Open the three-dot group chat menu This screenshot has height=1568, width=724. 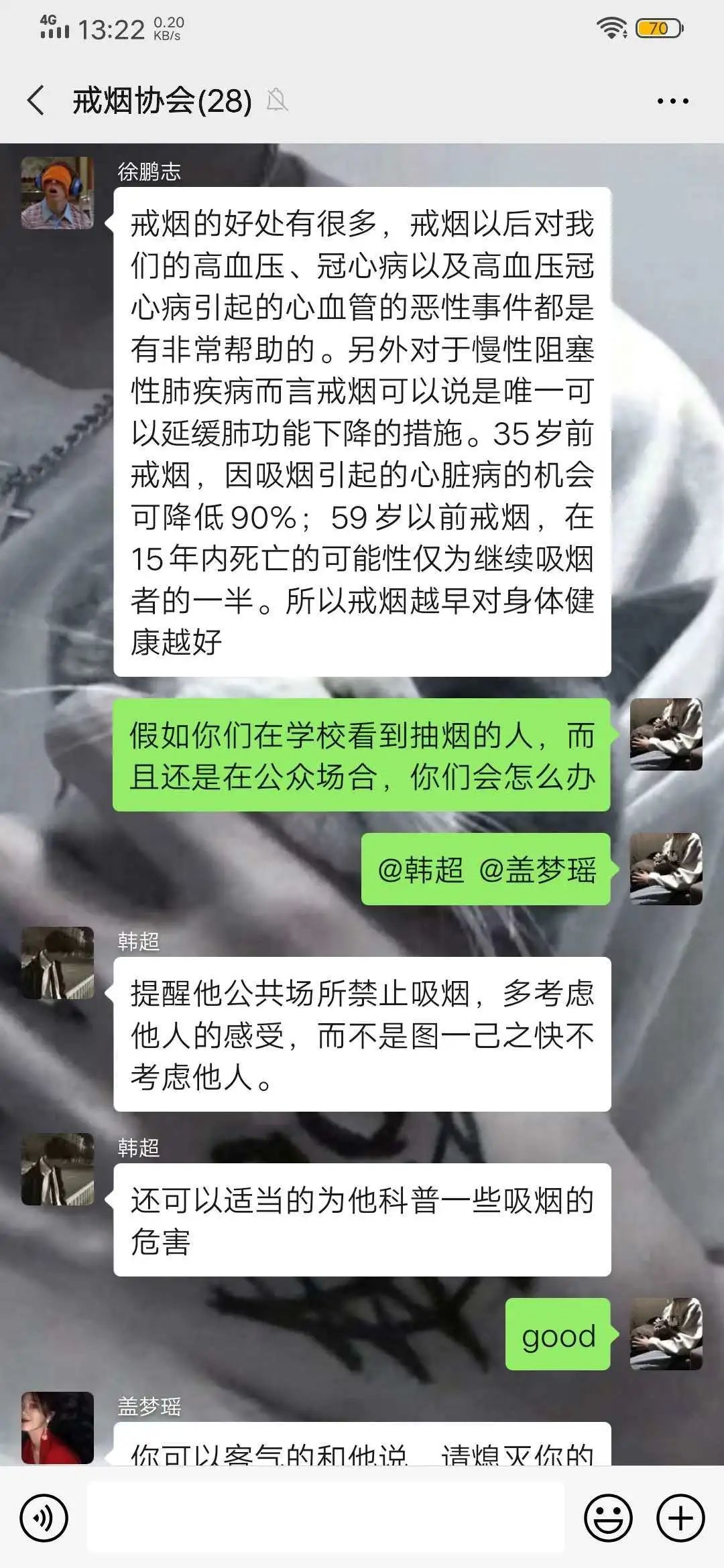(x=672, y=101)
